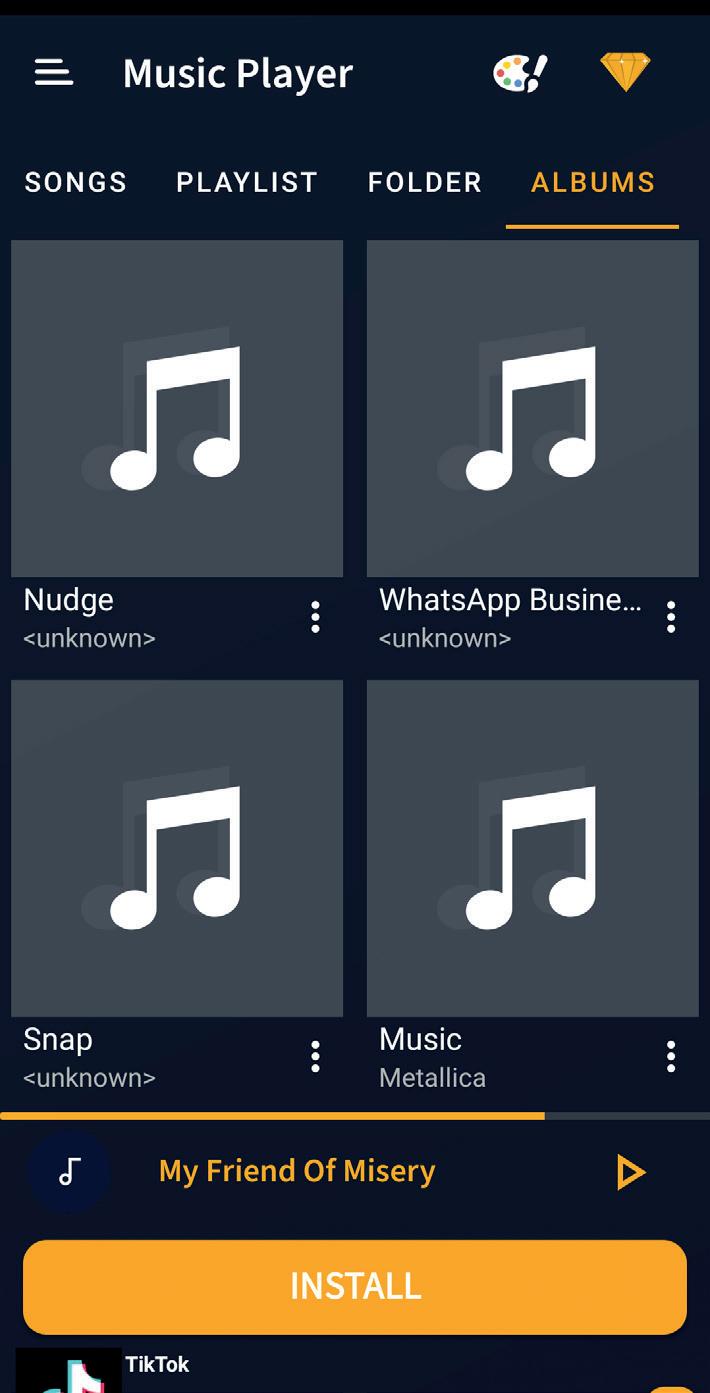Open more options for Snap album

(315, 1057)
